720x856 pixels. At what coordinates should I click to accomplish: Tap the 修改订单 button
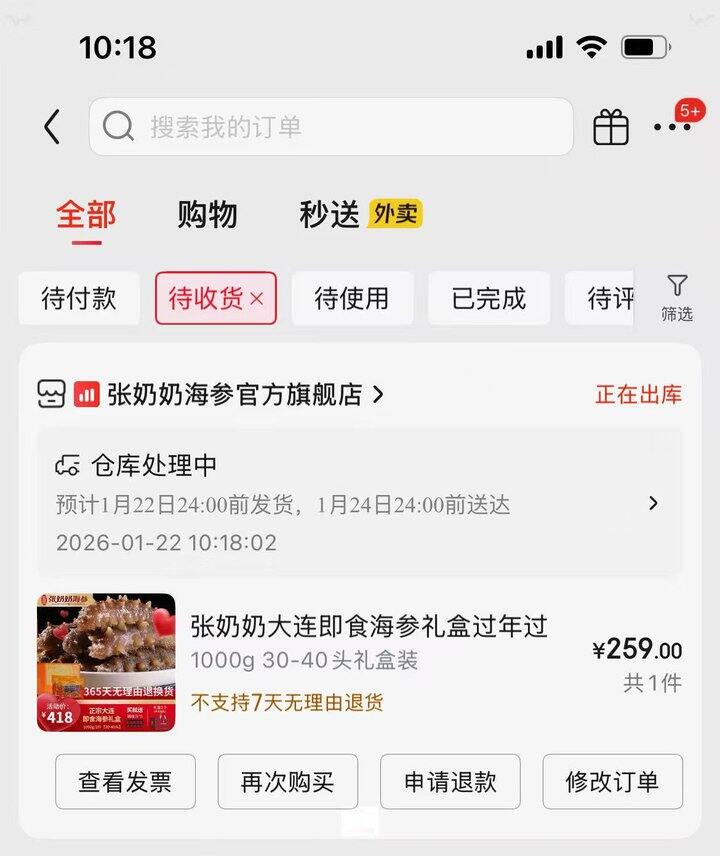[612, 782]
